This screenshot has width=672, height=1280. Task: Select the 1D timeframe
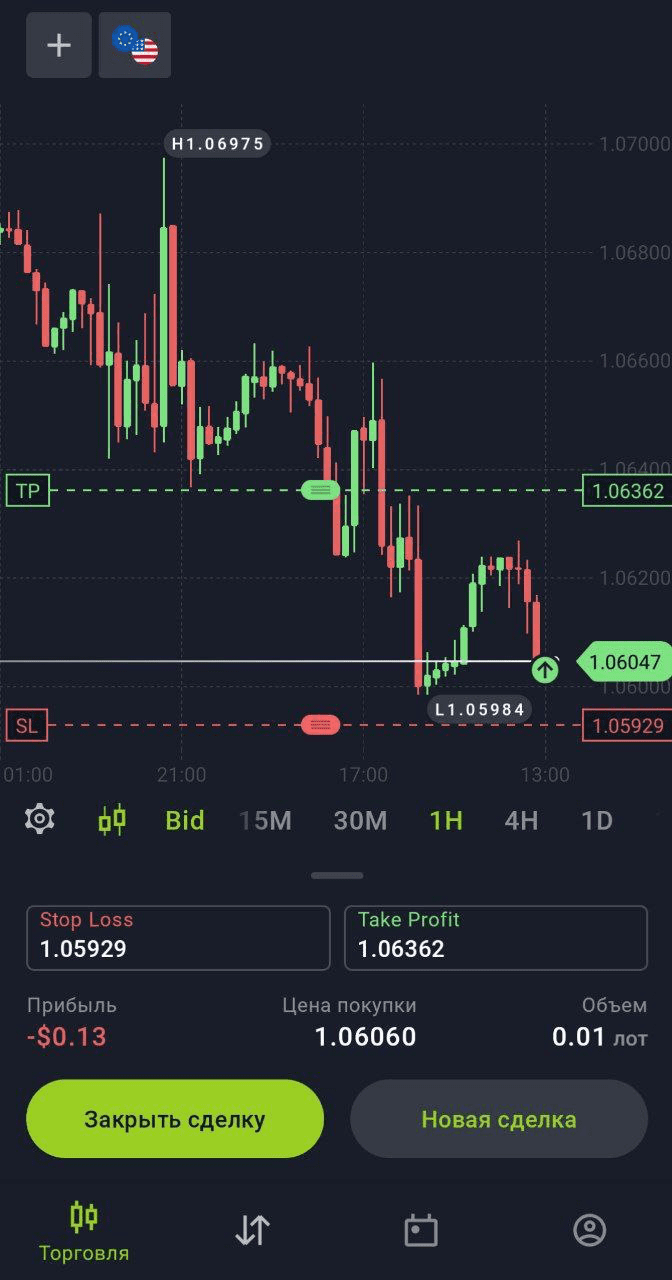tap(597, 821)
